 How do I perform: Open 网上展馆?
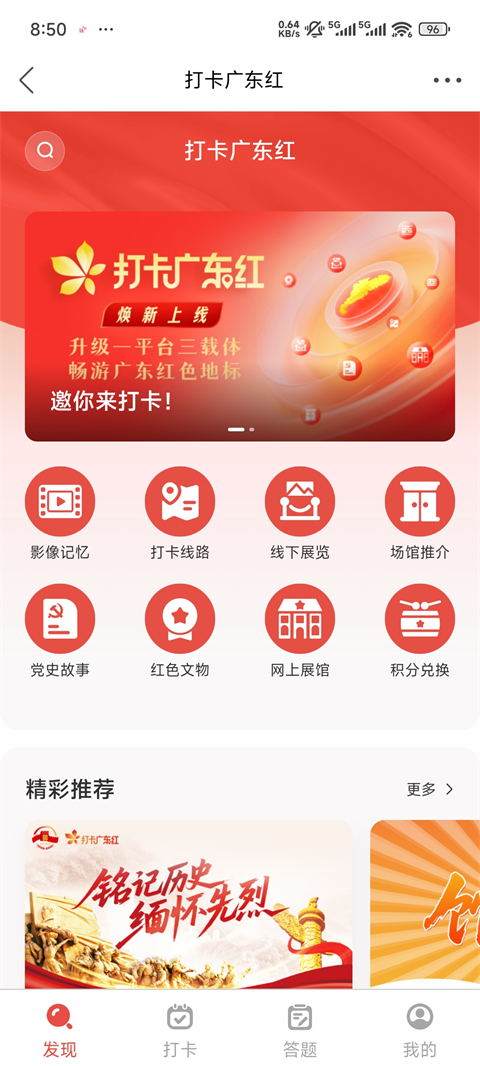(300, 631)
